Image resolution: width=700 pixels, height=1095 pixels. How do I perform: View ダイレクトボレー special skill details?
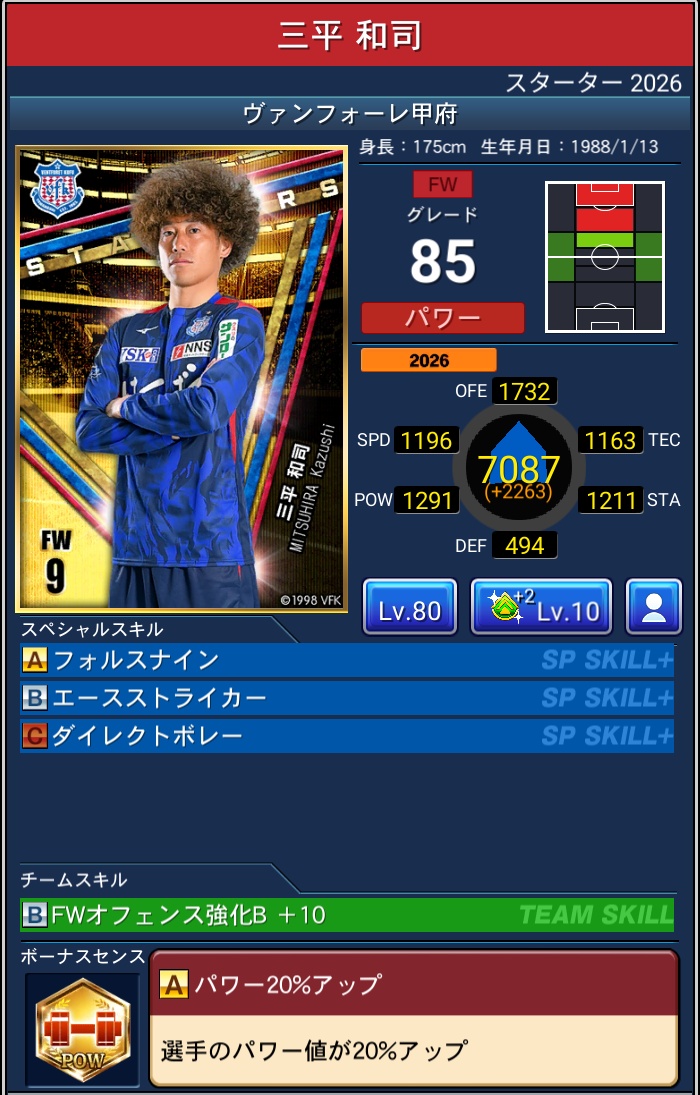346,736
